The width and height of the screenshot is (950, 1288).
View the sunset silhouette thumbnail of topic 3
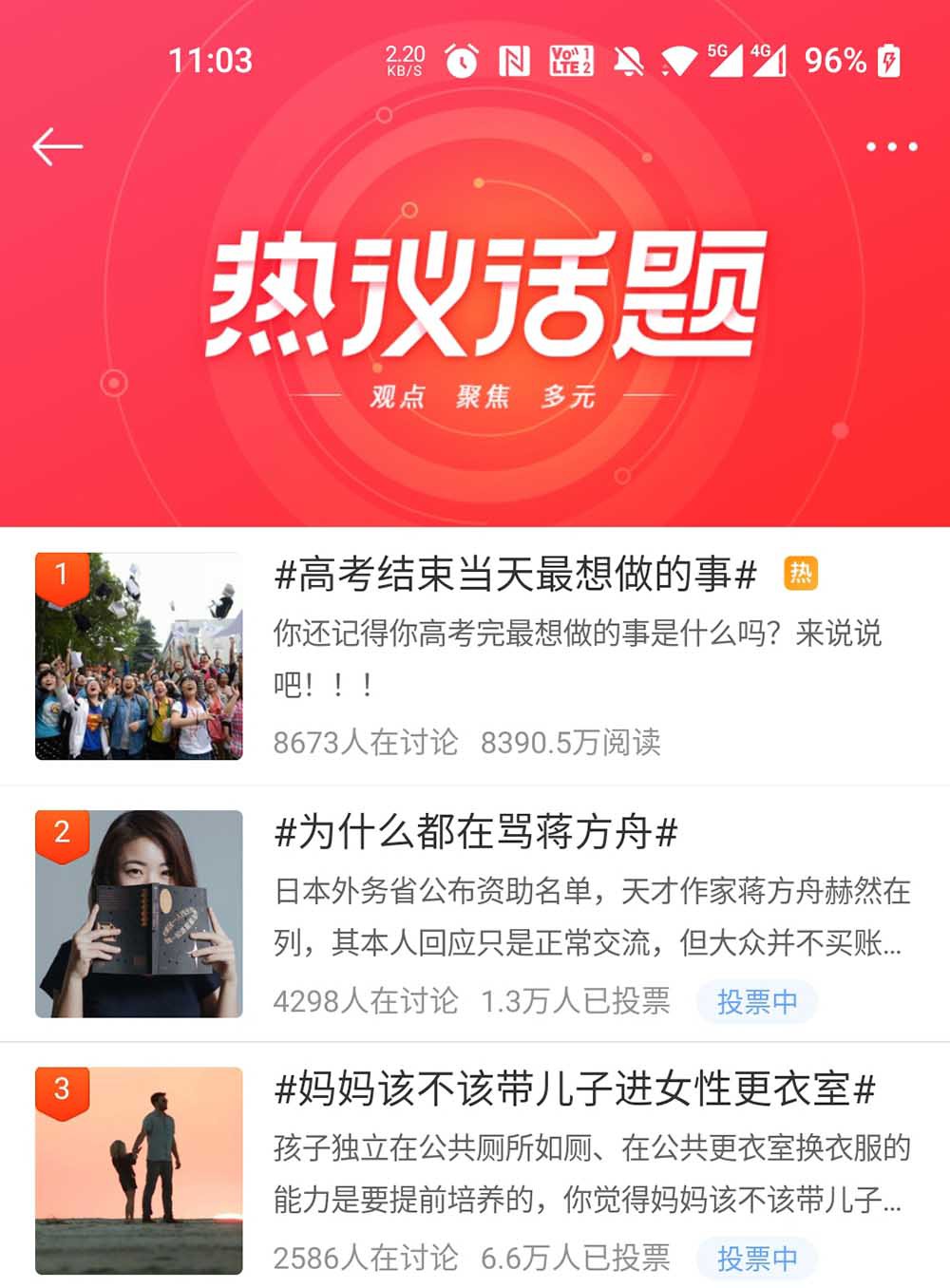[139, 1170]
